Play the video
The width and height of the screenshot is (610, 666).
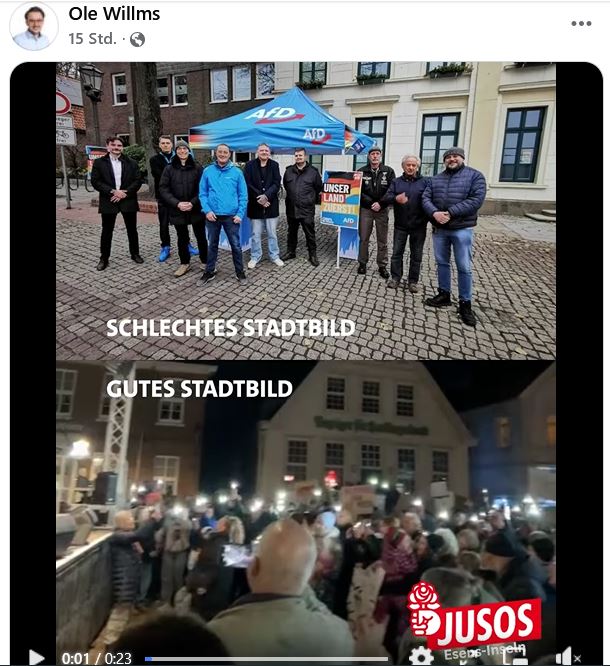(37, 657)
